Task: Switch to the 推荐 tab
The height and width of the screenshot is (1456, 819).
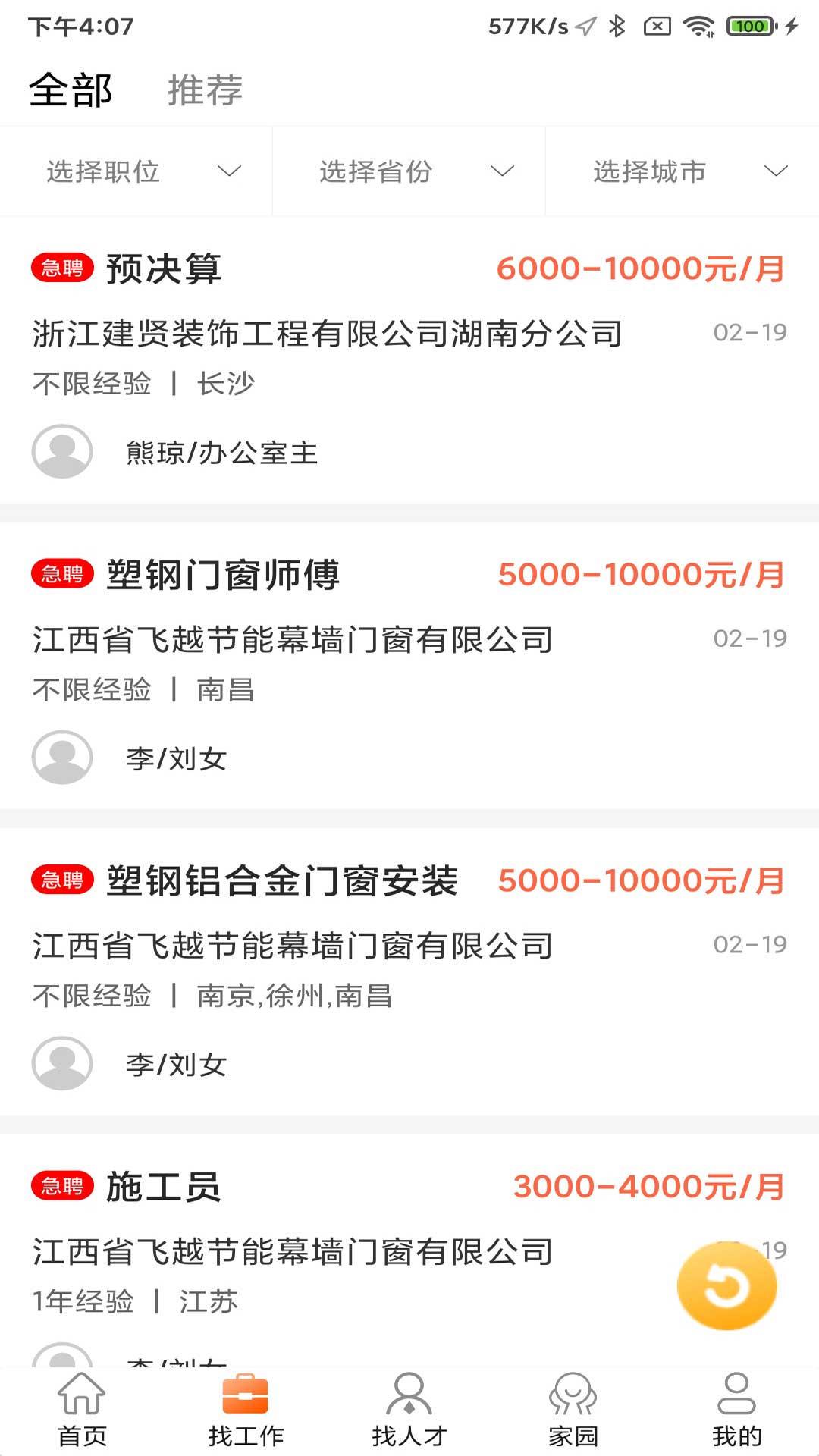Action: tap(206, 90)
